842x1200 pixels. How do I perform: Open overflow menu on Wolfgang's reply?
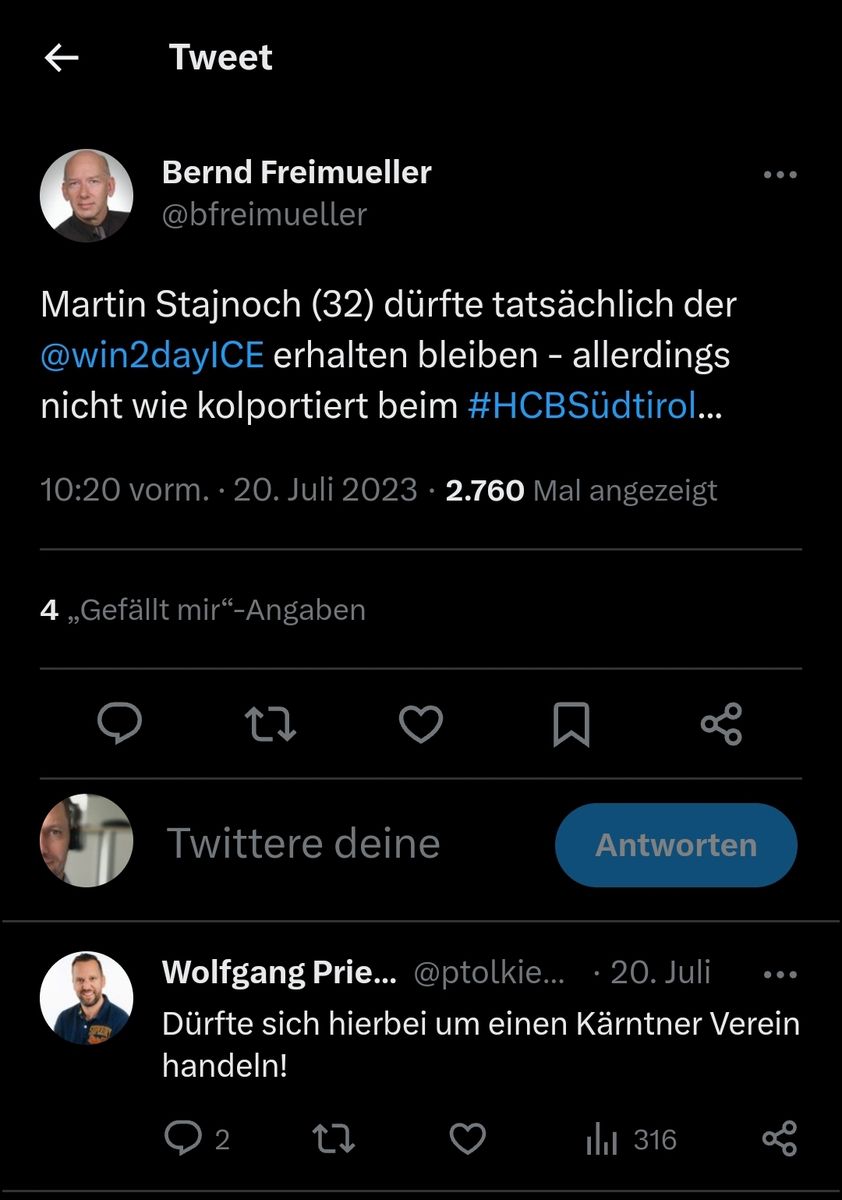coord(779,973)
